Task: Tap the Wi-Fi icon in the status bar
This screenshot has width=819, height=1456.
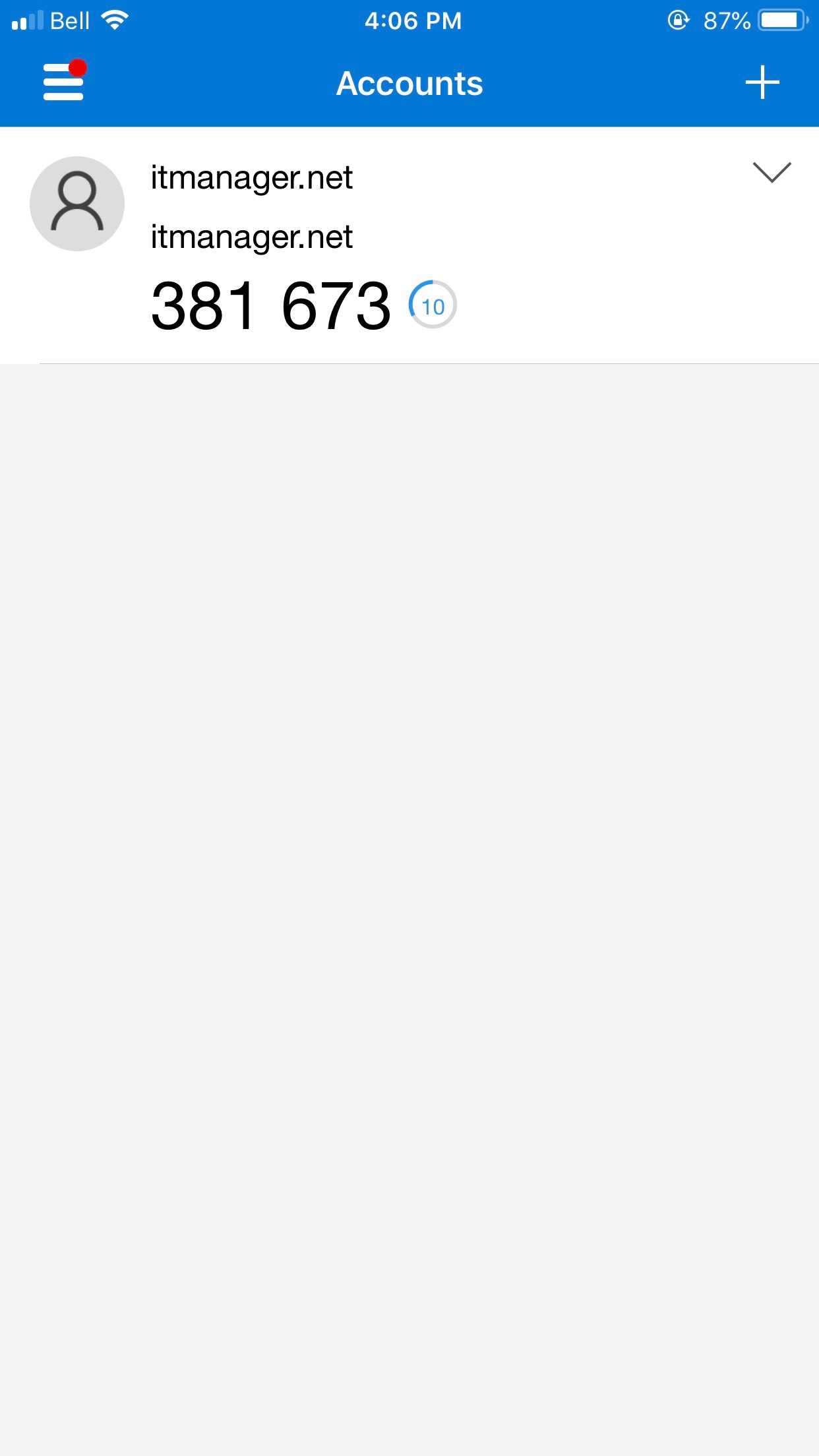Action: click(116, 20)
